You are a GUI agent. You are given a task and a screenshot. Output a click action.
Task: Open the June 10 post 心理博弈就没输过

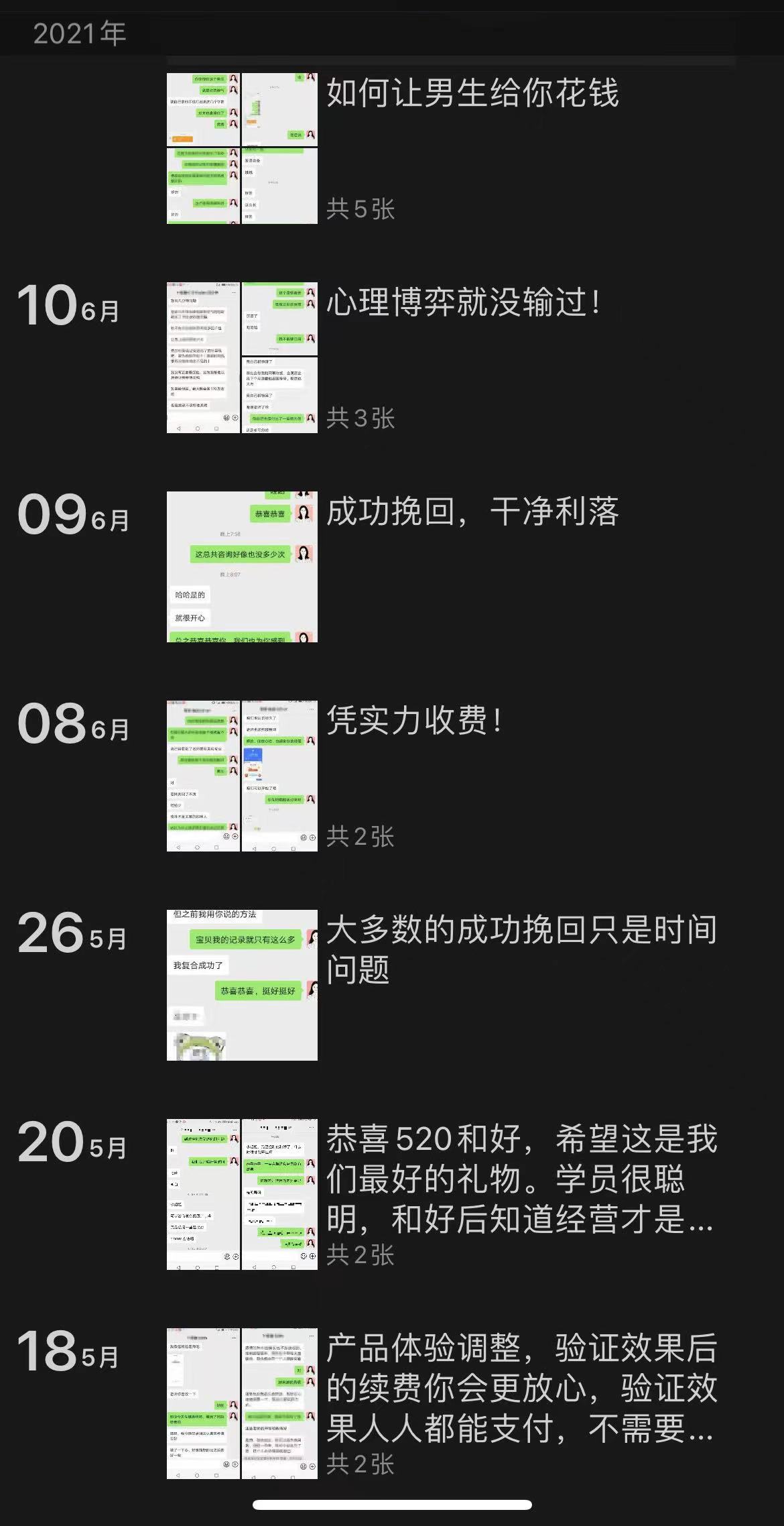(x=462, y=303)
